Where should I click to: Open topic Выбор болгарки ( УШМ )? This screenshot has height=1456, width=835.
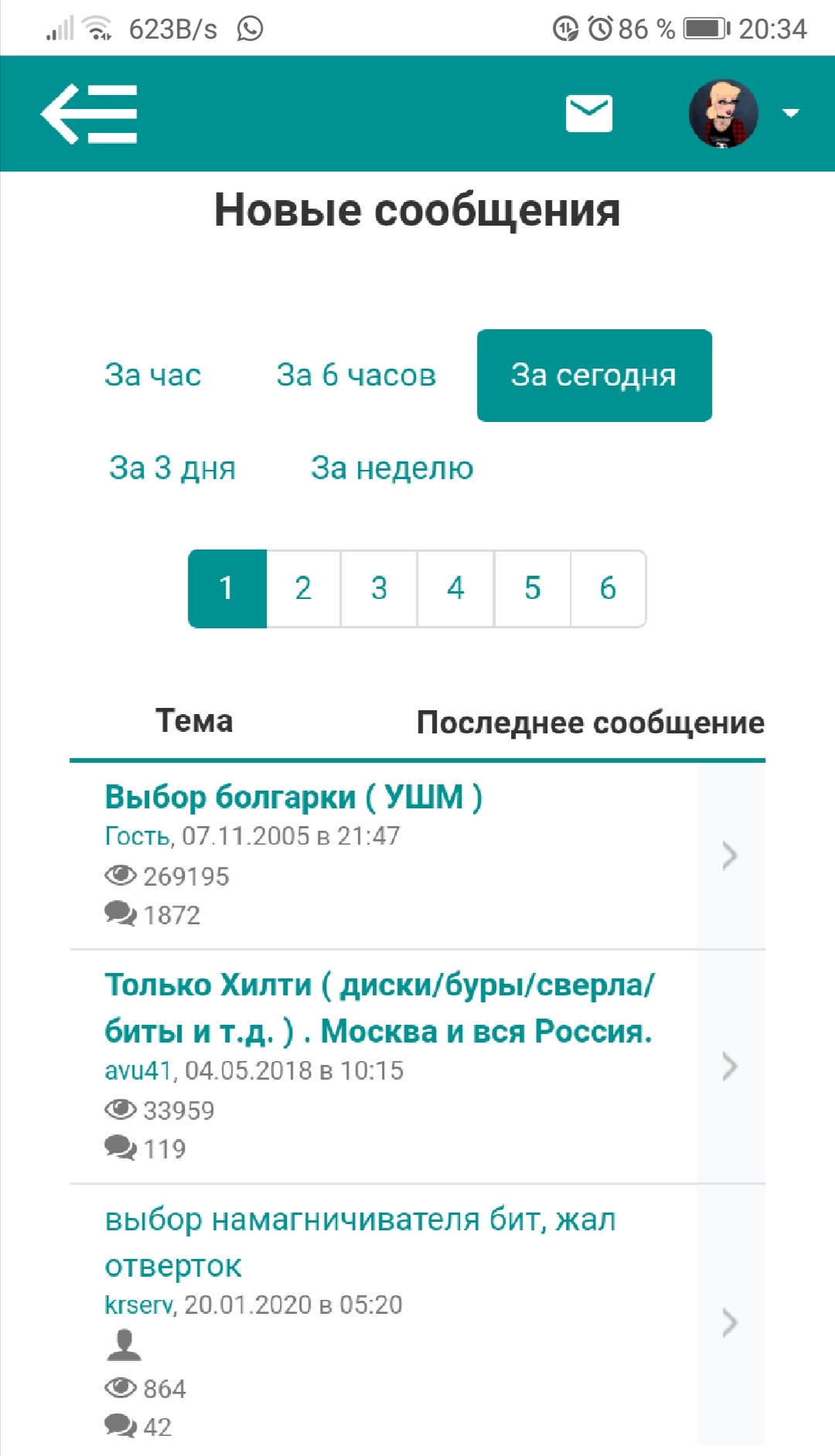pos(294,798)
